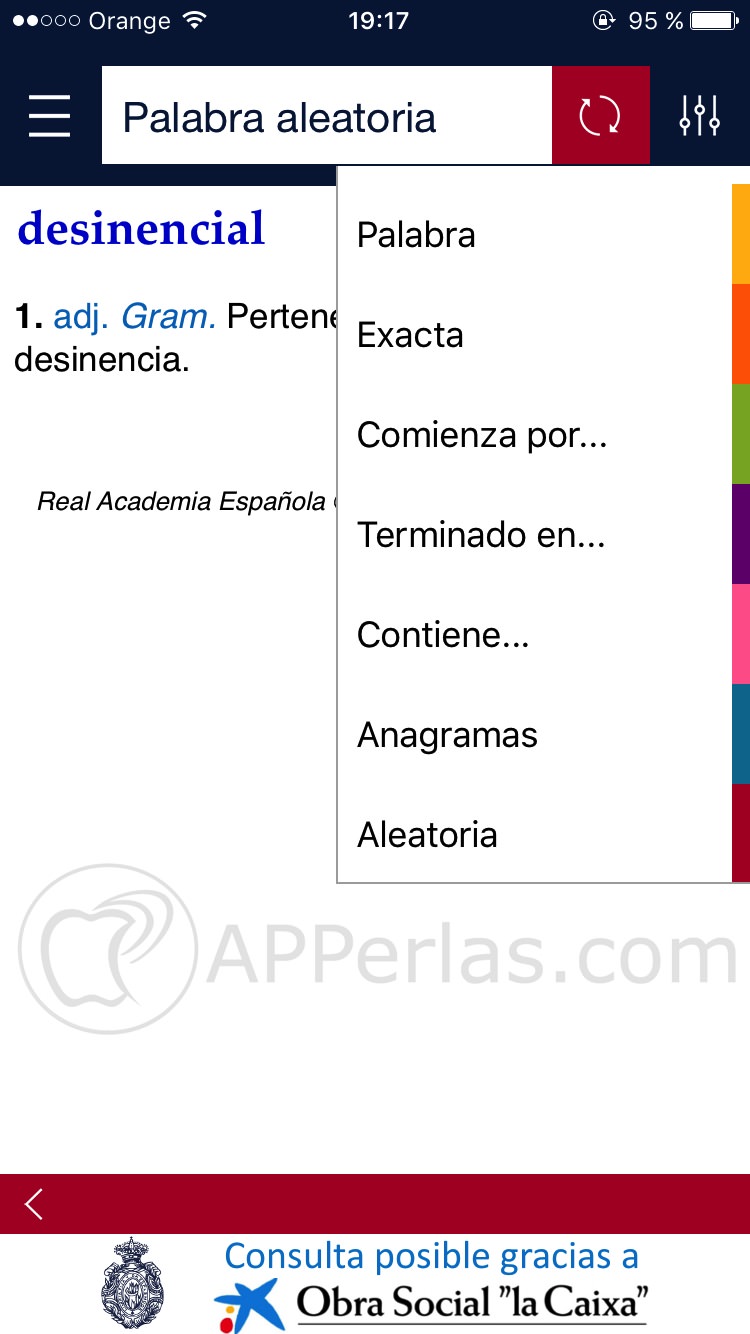750x1334 pixels.
Task: Open the hamburger drawer menu
Action: point(49,116)
